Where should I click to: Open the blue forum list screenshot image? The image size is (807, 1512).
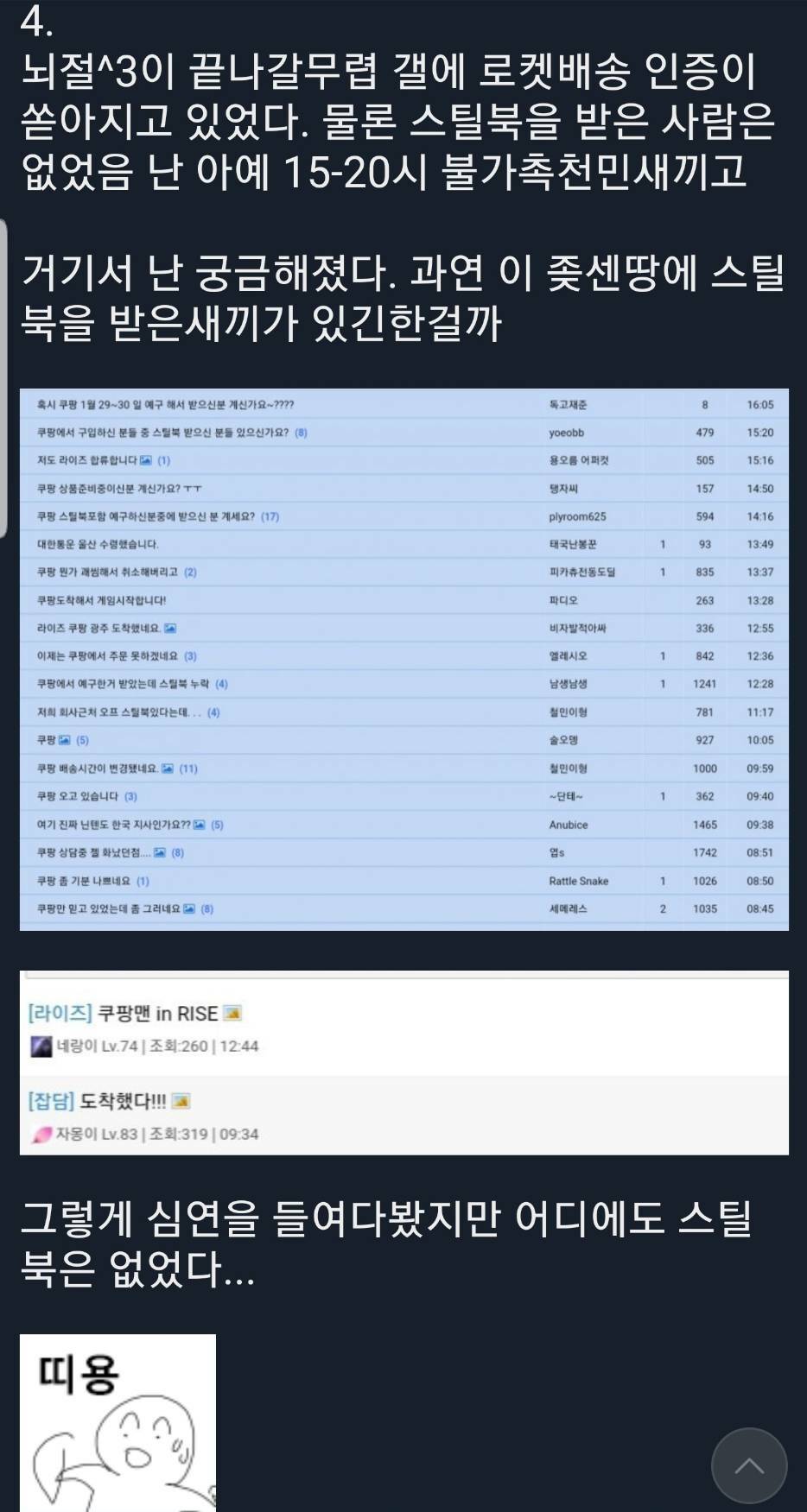(403, 659)
